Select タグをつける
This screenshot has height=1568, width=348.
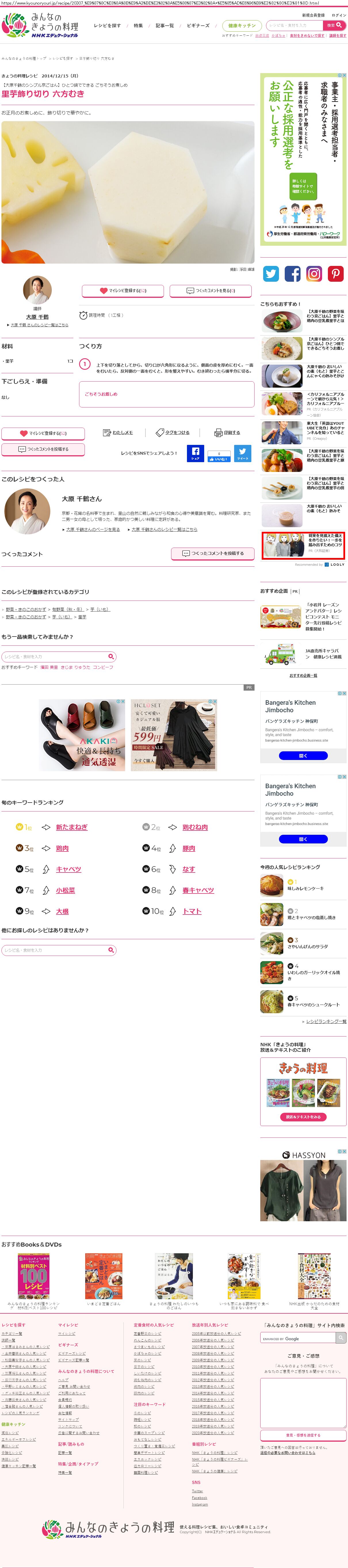173,433
